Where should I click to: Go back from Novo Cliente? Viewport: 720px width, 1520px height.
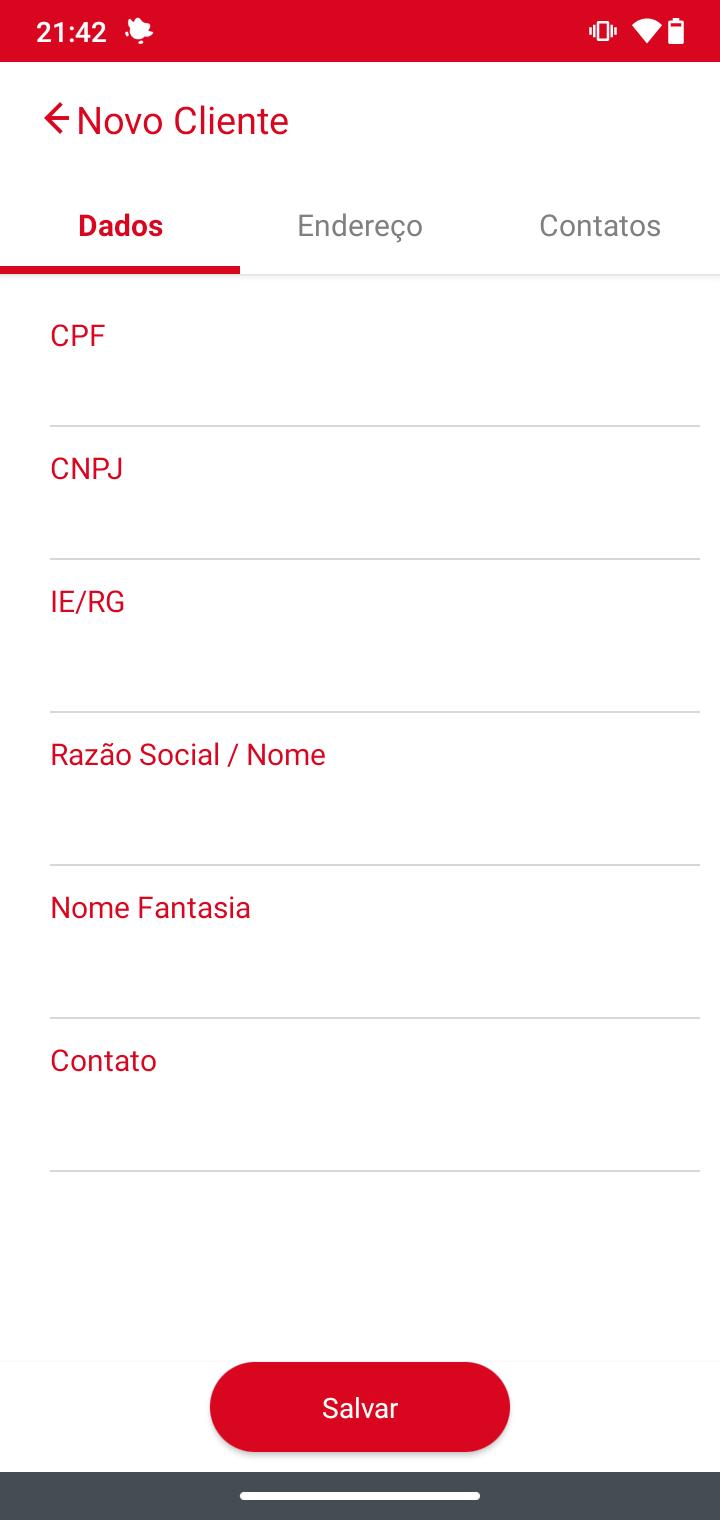pyautogui.click(x=57, y=119)
